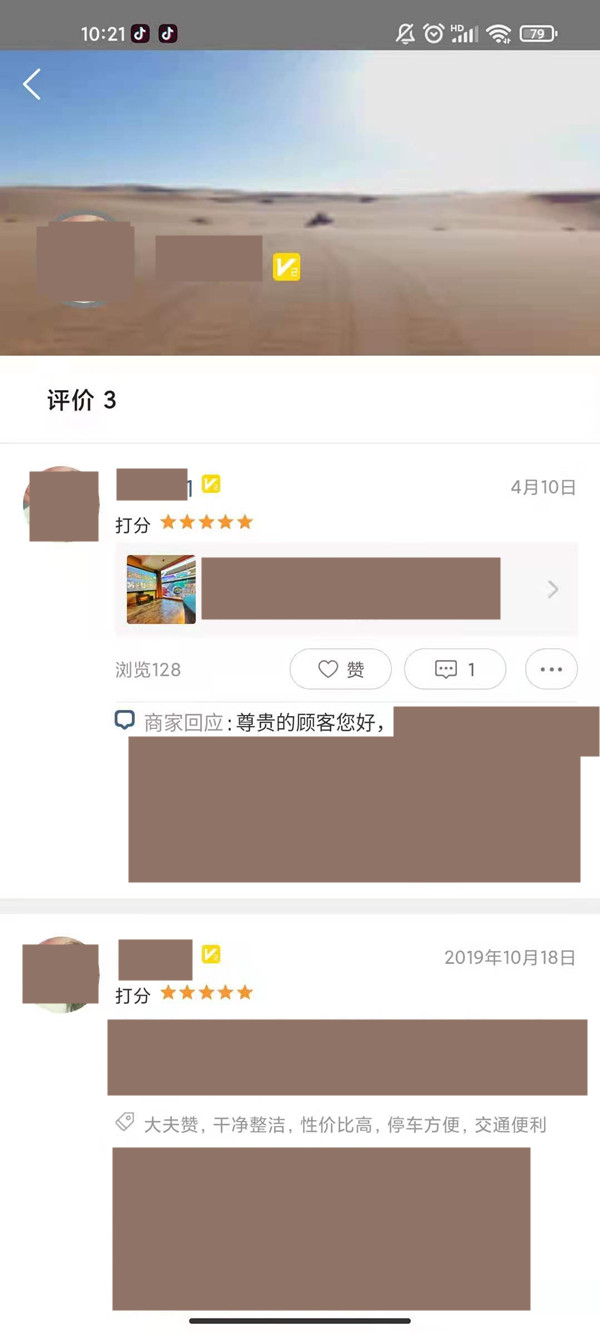Image resolution: width=600 pixels, height=1333 pixels.
Task: Go back using the top-left arrow
Action: (x=32, y=85)
